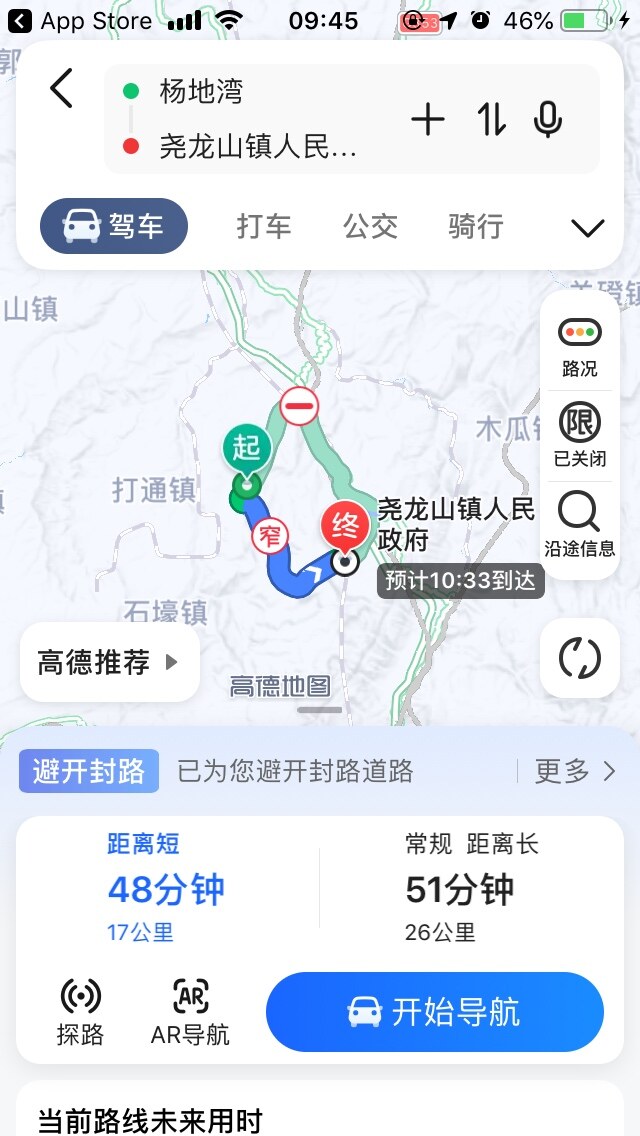View 更多 about road closures

575,771
